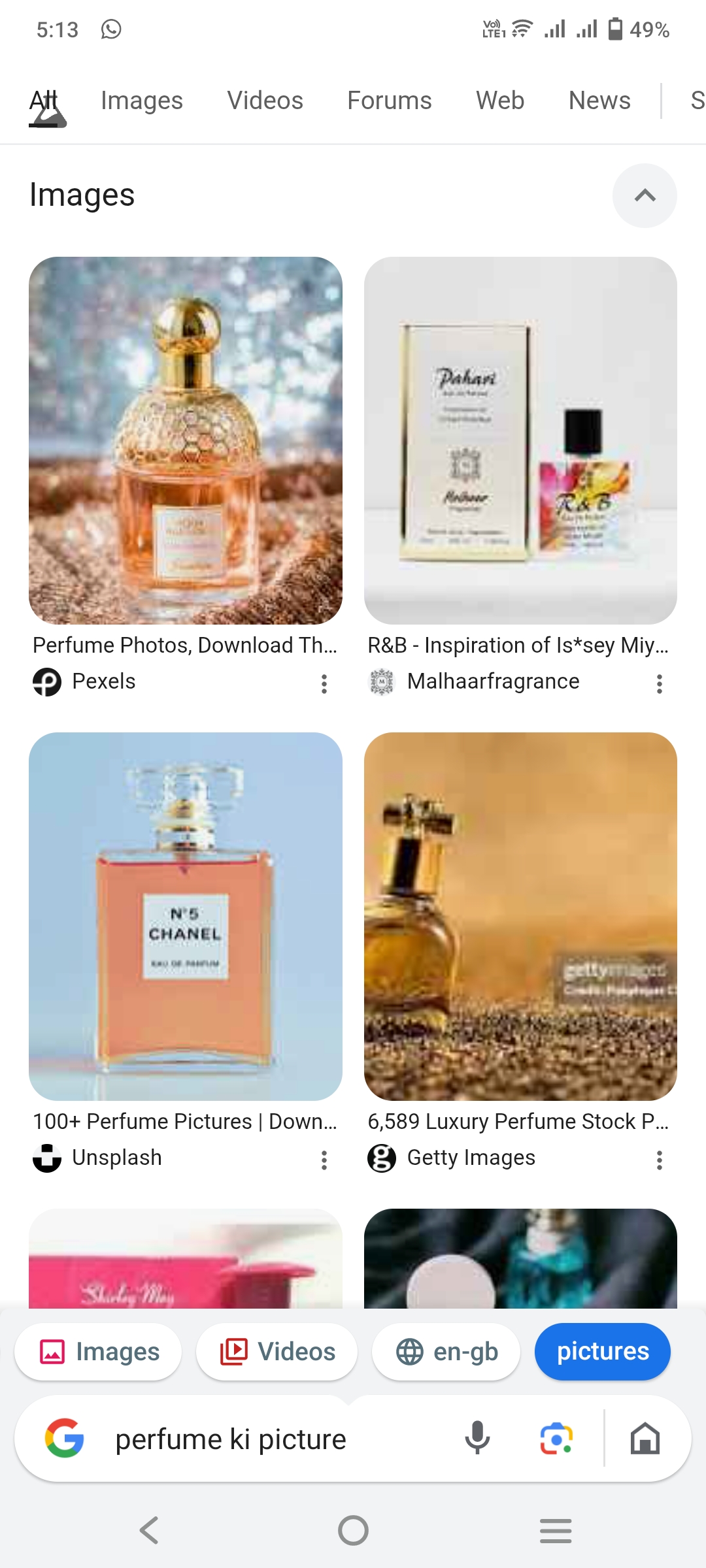The height and width of the screenshot is (1568, 706).
Task: Open the News tab
Action: (x=599, y=101)
